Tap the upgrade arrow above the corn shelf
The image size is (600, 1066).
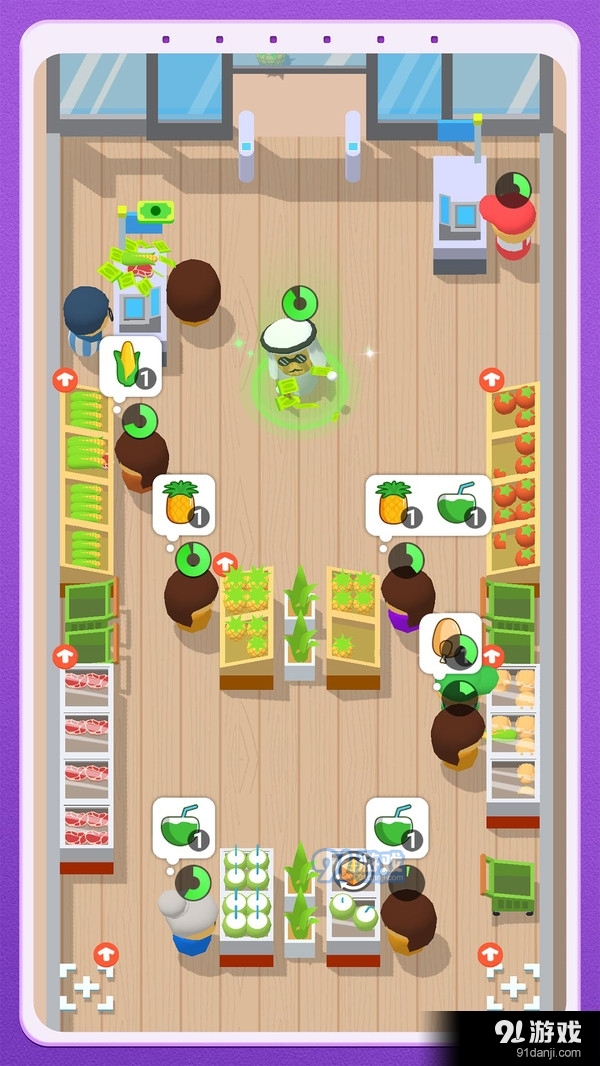click(x=66, y=381)
